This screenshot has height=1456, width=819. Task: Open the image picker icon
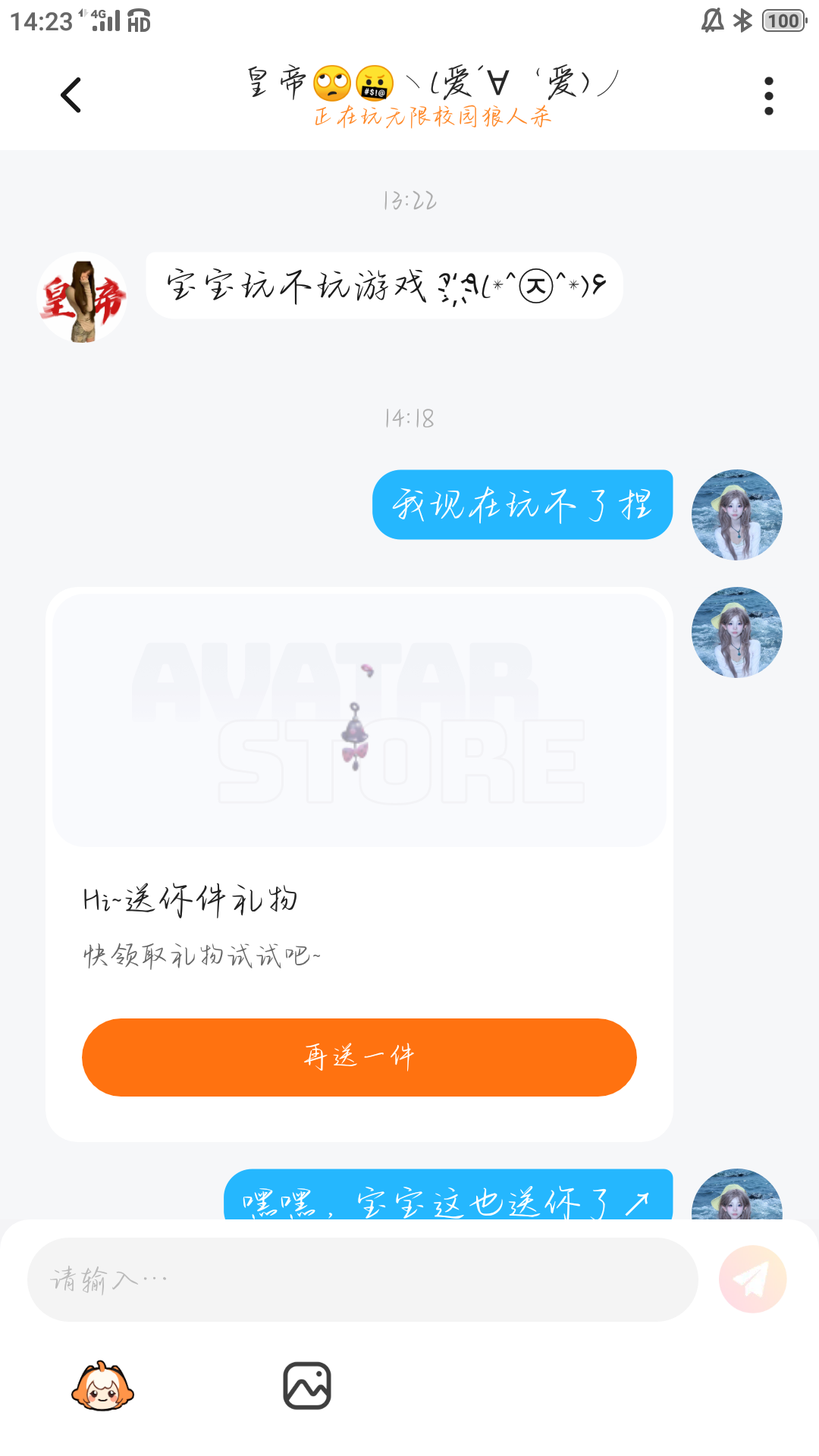pos(307,1385)
